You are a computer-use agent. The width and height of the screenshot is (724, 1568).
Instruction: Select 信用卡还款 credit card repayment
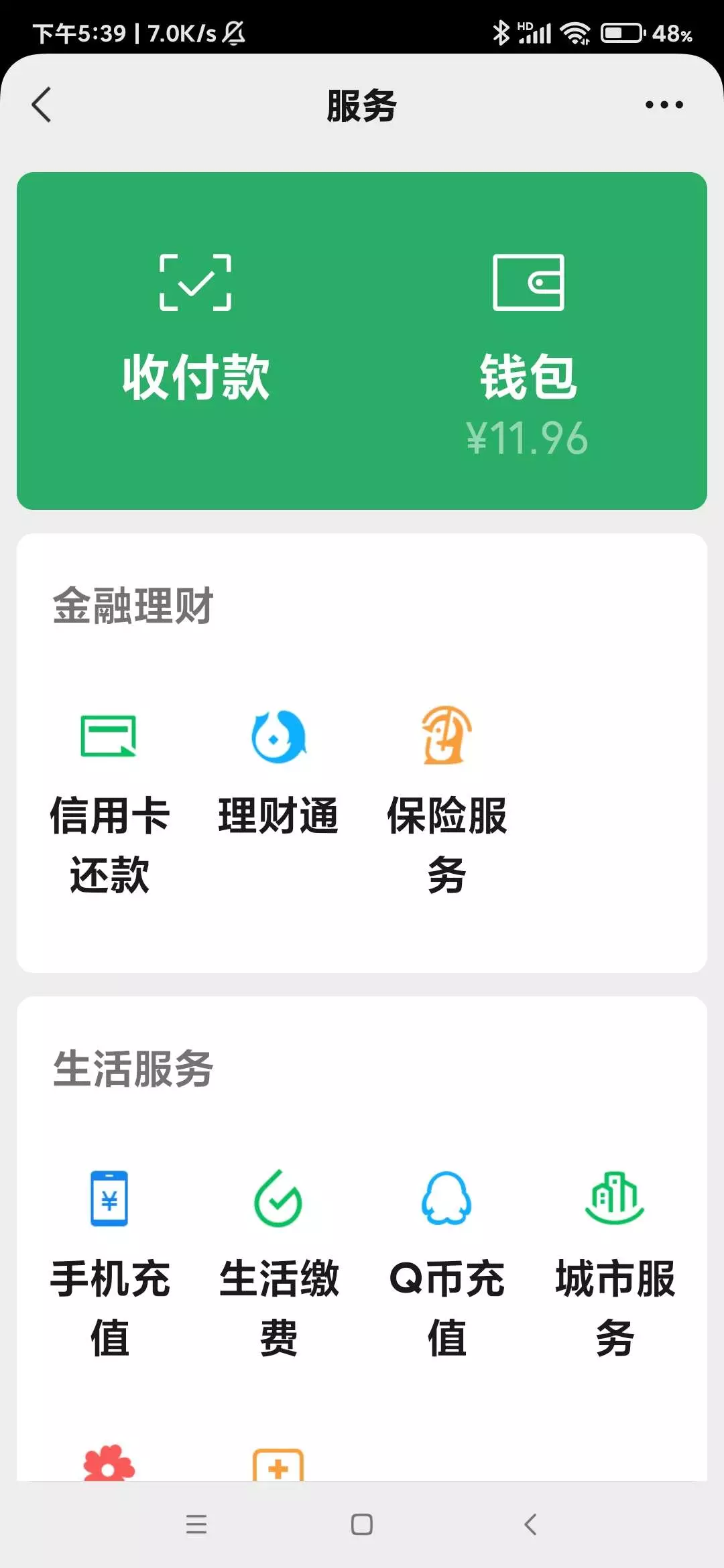(x=109, y=804)
